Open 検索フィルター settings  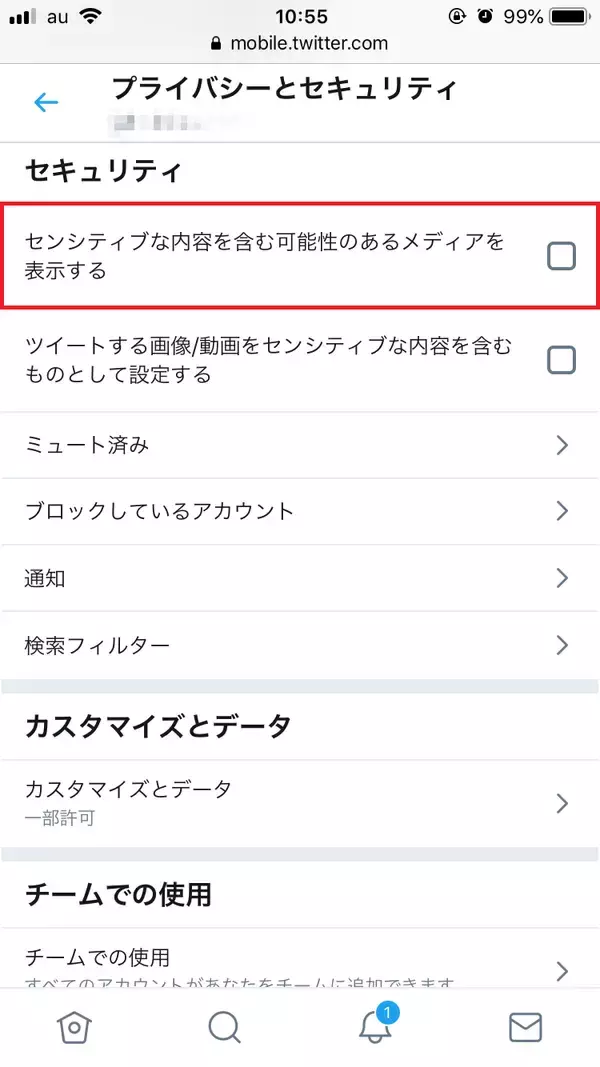tap(300, 644)
